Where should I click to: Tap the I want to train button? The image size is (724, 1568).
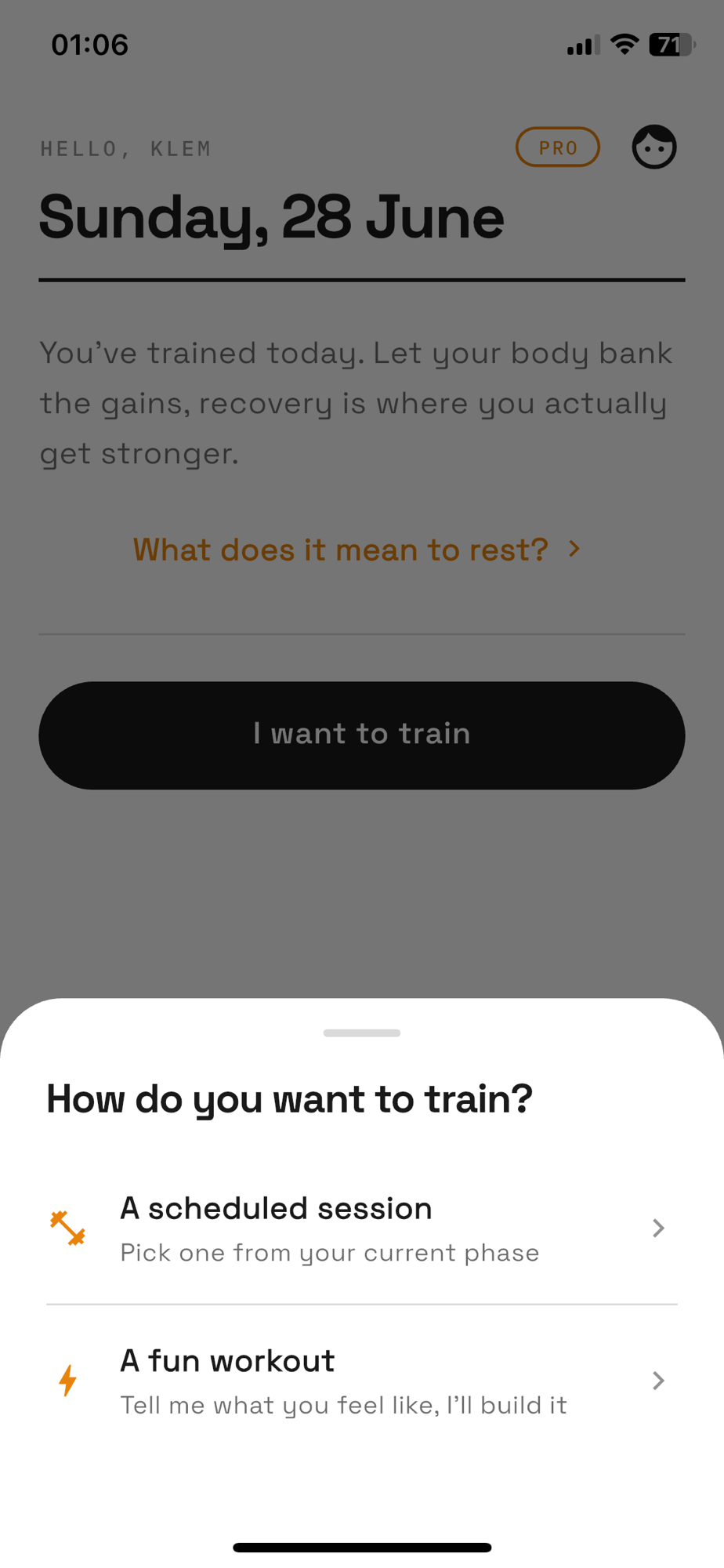(x=362, y=735)
